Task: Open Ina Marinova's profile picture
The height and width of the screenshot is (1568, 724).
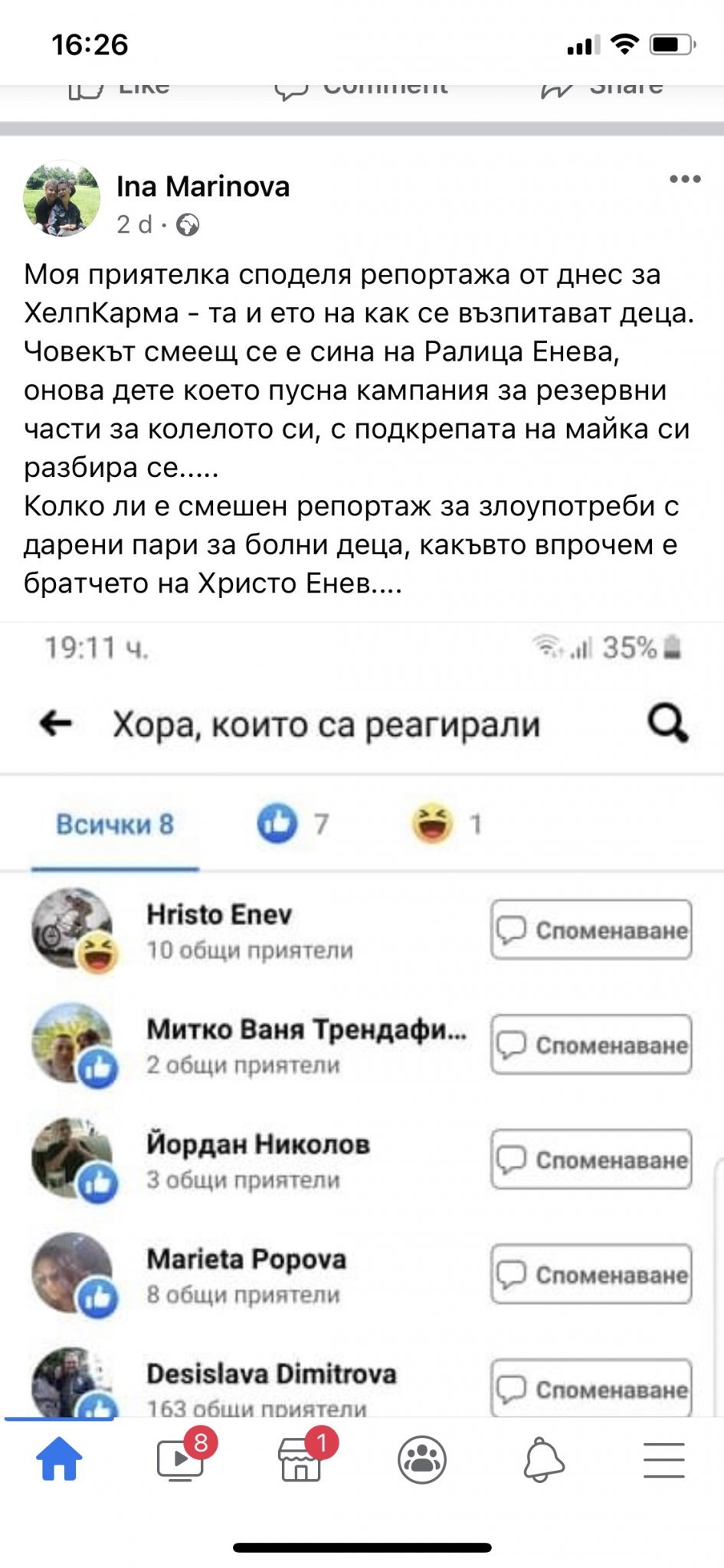Action: point(61,199)
